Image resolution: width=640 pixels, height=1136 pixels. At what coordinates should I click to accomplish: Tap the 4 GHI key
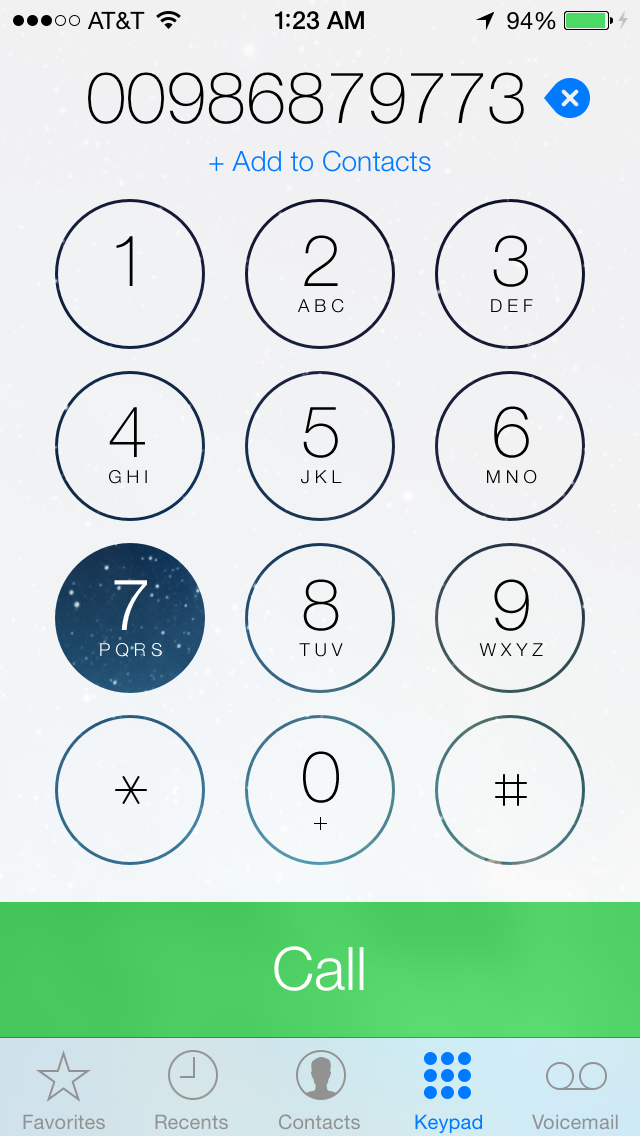130,446
